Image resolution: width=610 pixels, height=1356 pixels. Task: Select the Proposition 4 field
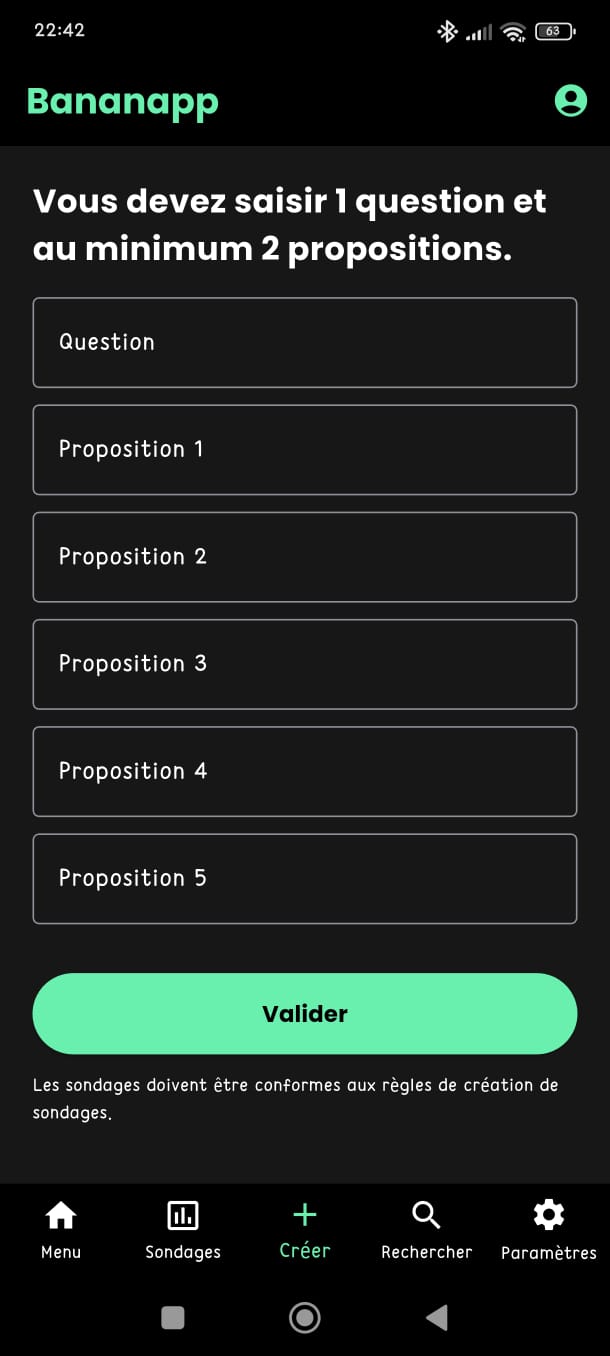(x=305, y=771)
